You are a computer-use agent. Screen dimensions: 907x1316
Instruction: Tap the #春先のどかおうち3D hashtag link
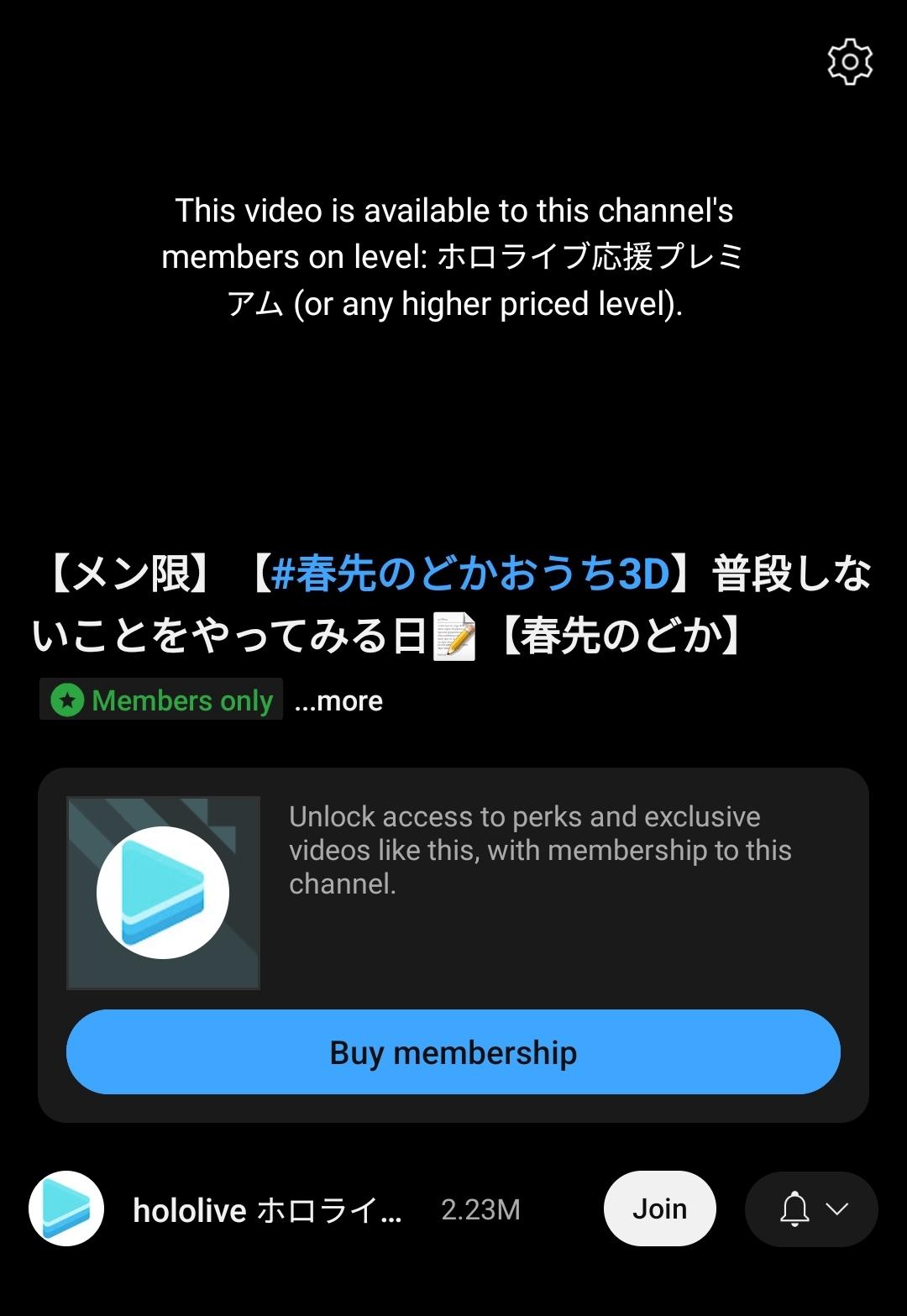(x=470, y=574)
